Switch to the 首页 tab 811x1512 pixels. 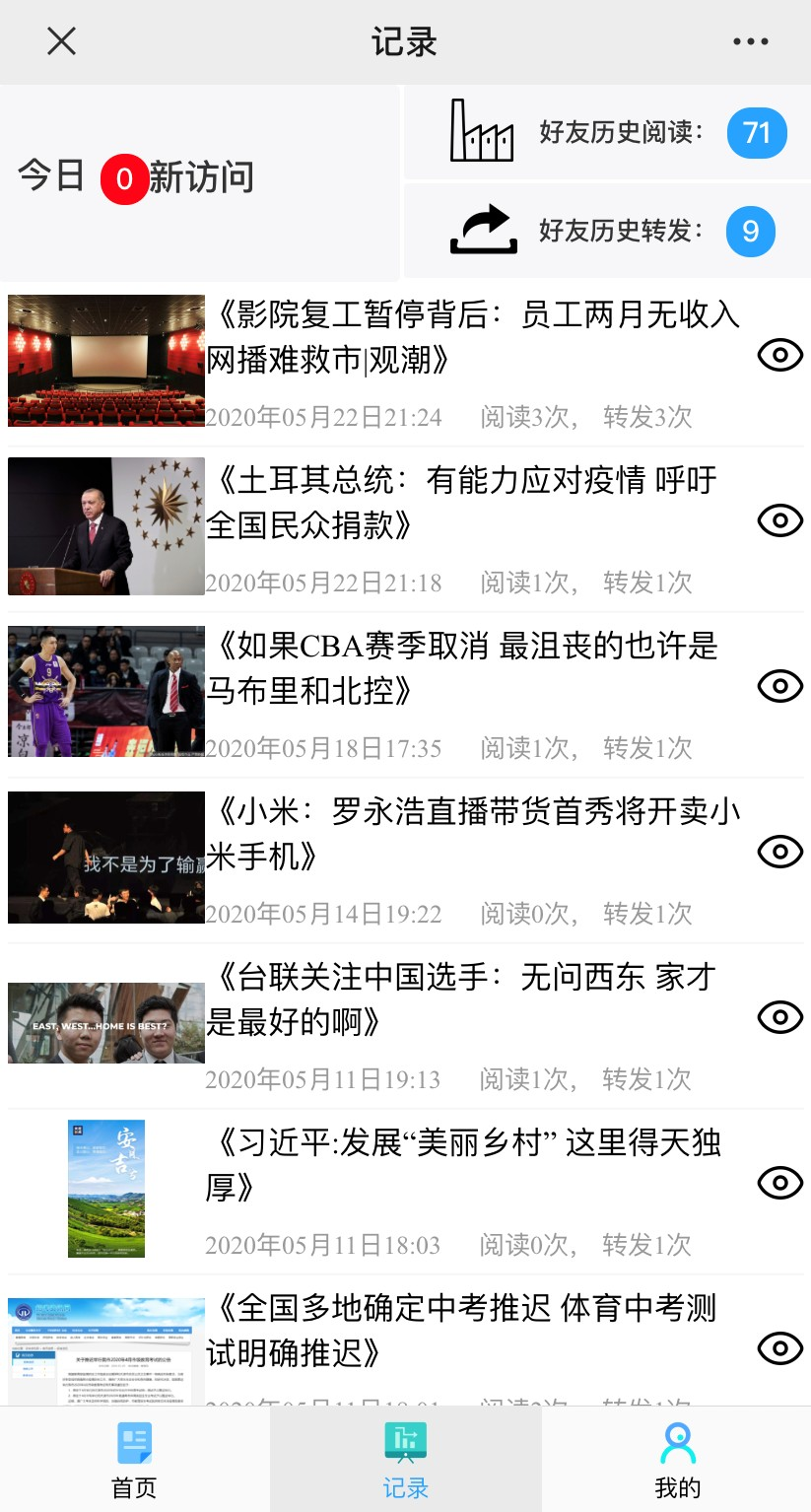click(134, 1460)
